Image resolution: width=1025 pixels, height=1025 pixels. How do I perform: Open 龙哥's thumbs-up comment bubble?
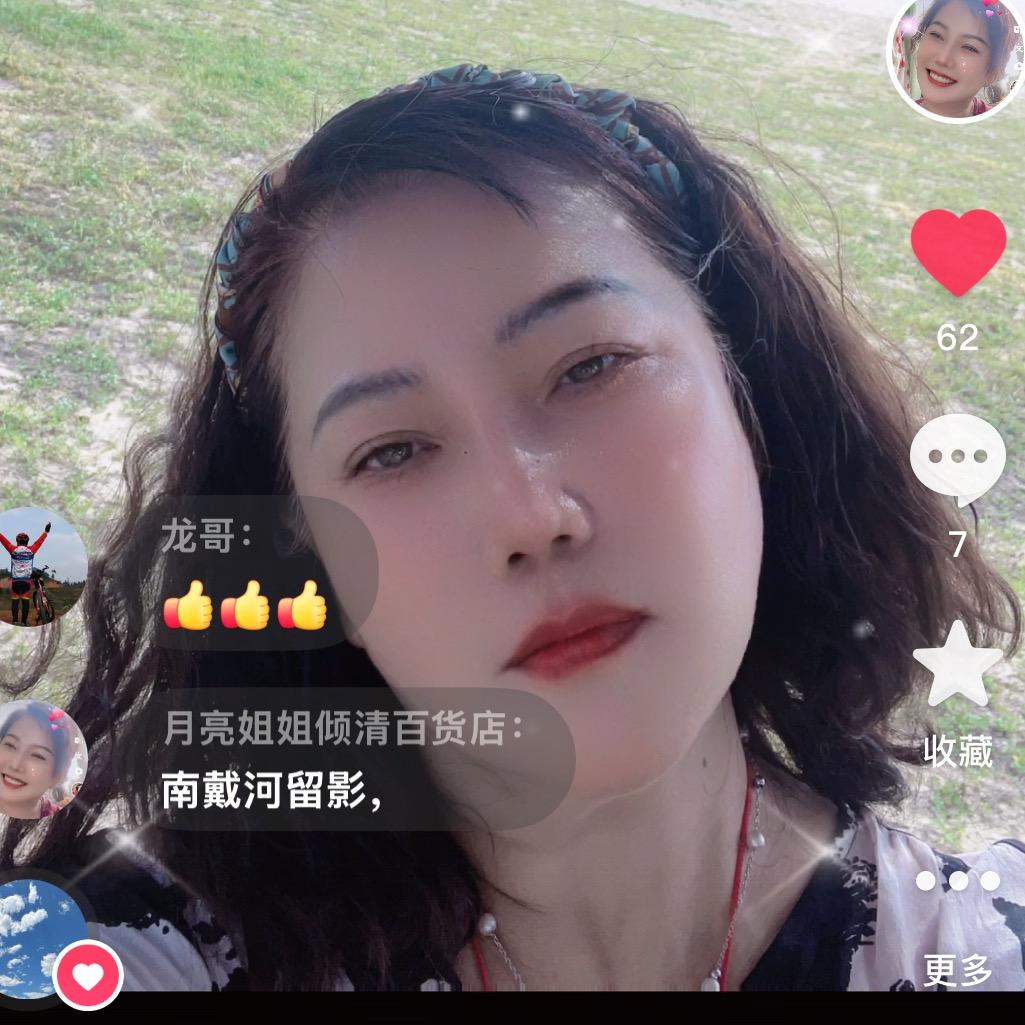click(x=262, y=574)
